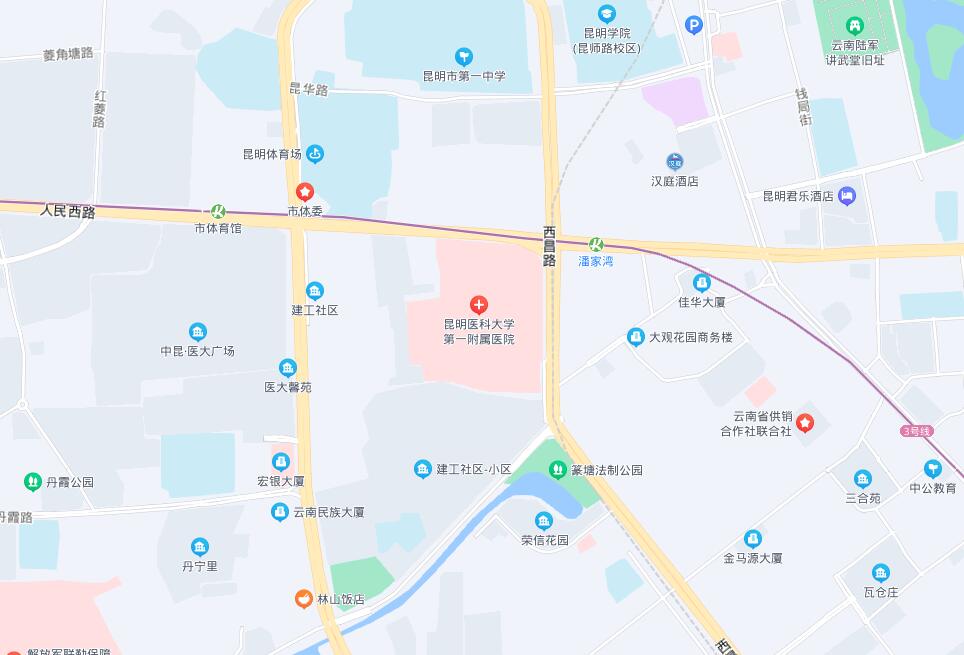Tap the 中公教育 marker

click(932, 468)
